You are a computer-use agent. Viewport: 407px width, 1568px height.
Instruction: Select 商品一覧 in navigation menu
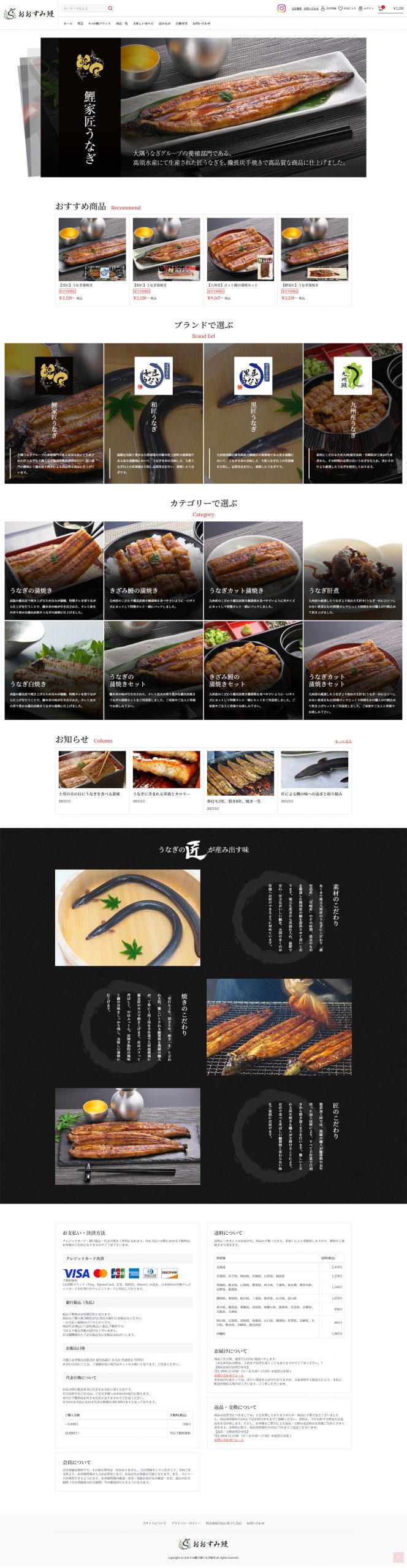[x=122, y=23]
